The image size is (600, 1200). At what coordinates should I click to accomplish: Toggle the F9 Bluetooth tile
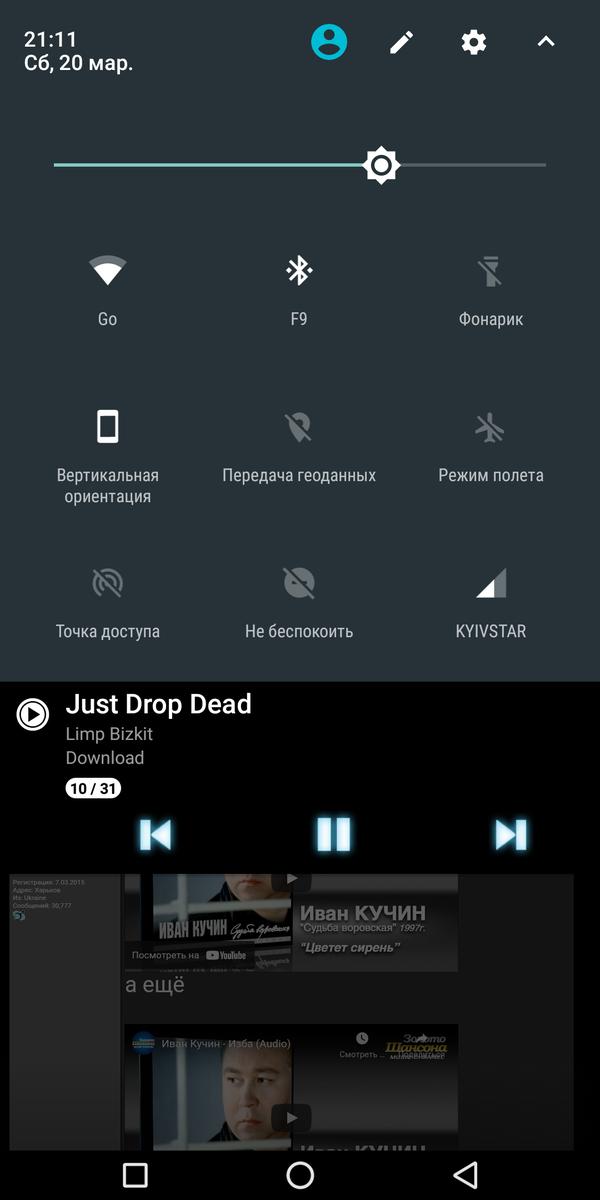coord(299,290)
